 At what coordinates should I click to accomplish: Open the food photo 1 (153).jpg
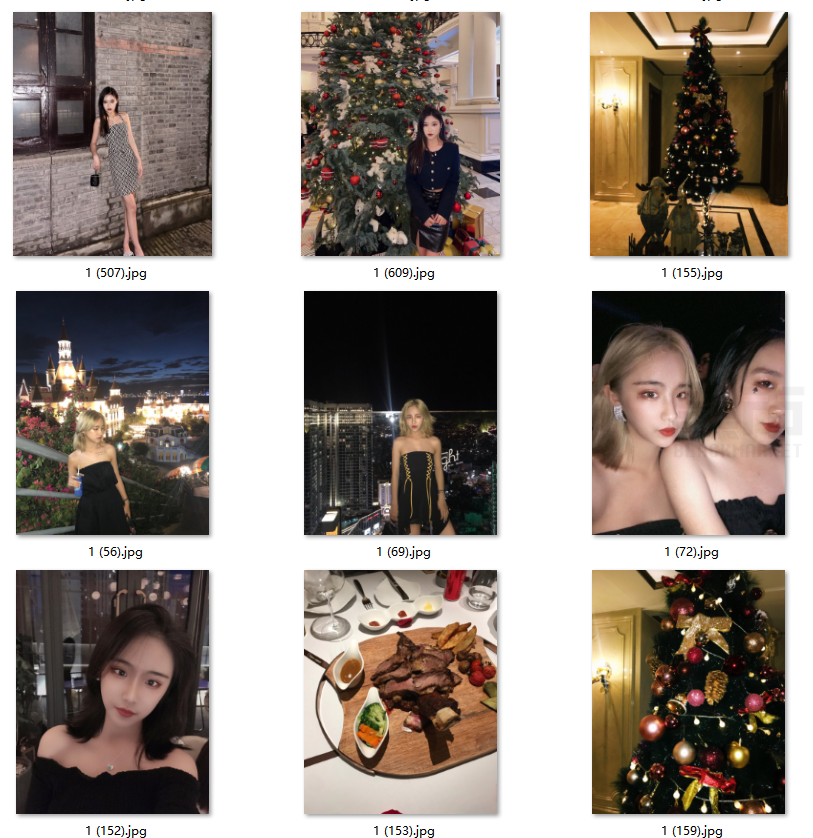pyautogui.click(x=400, y=692)
